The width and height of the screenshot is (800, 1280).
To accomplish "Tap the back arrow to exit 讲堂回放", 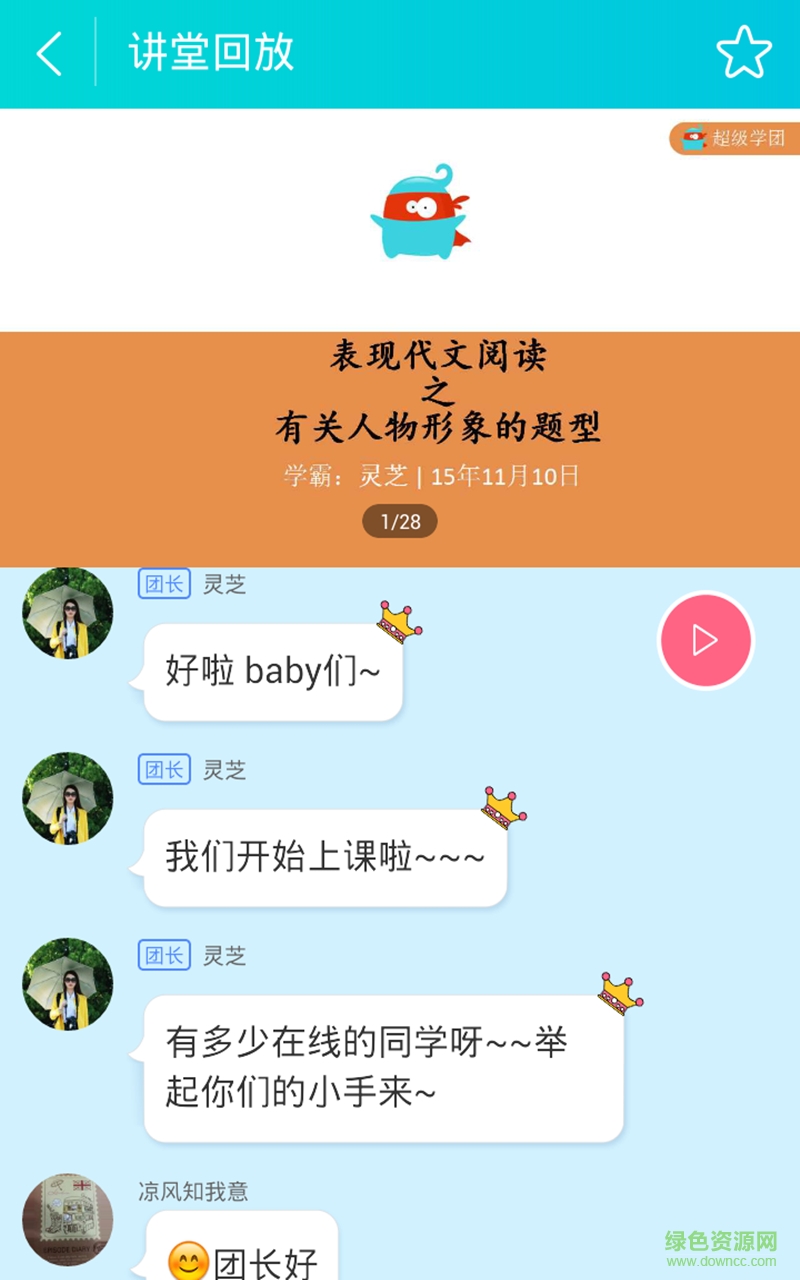I will click(x=48, y=53).
